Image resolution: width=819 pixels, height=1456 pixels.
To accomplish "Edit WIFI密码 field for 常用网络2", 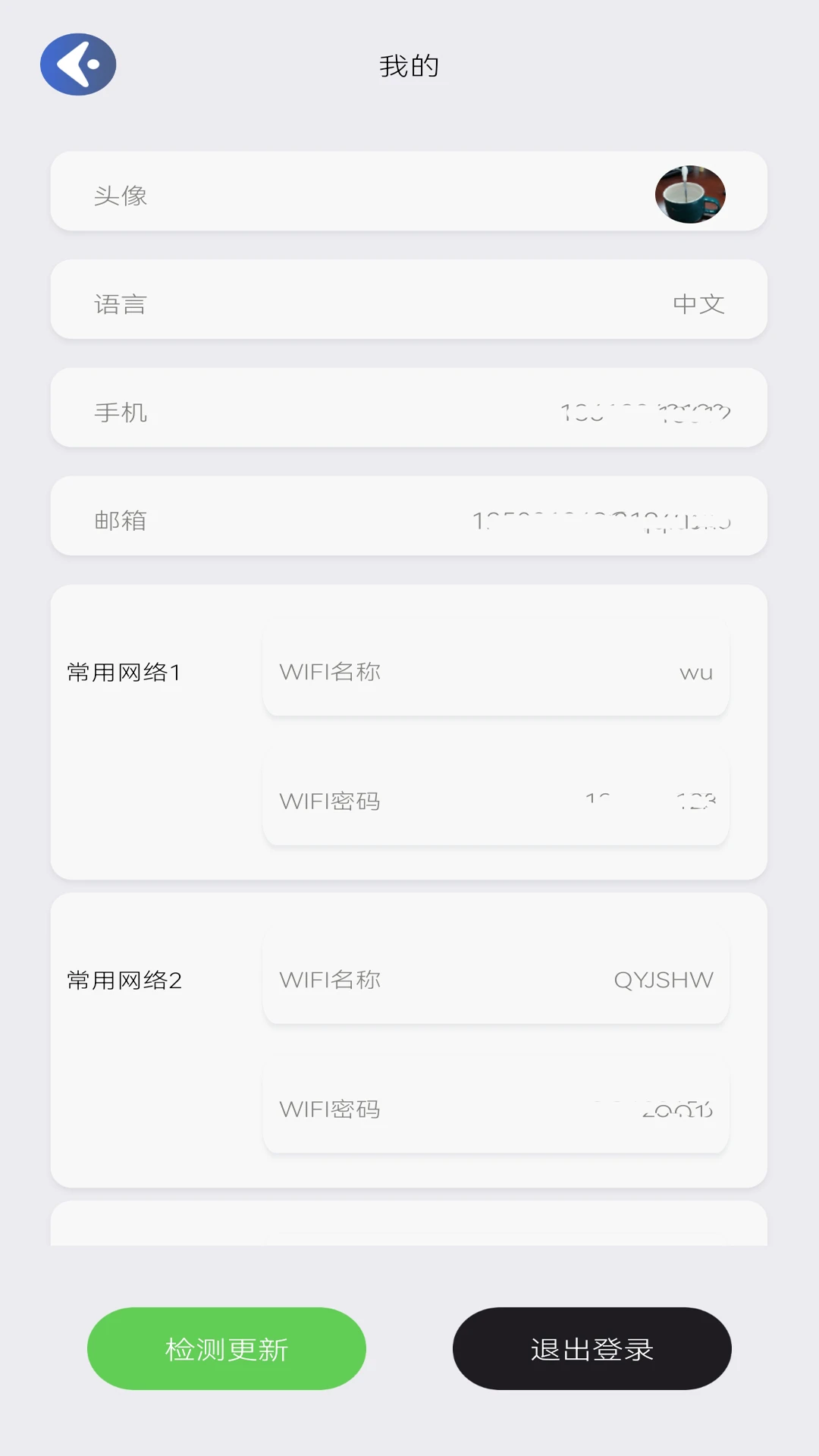I will (495, 1108).
